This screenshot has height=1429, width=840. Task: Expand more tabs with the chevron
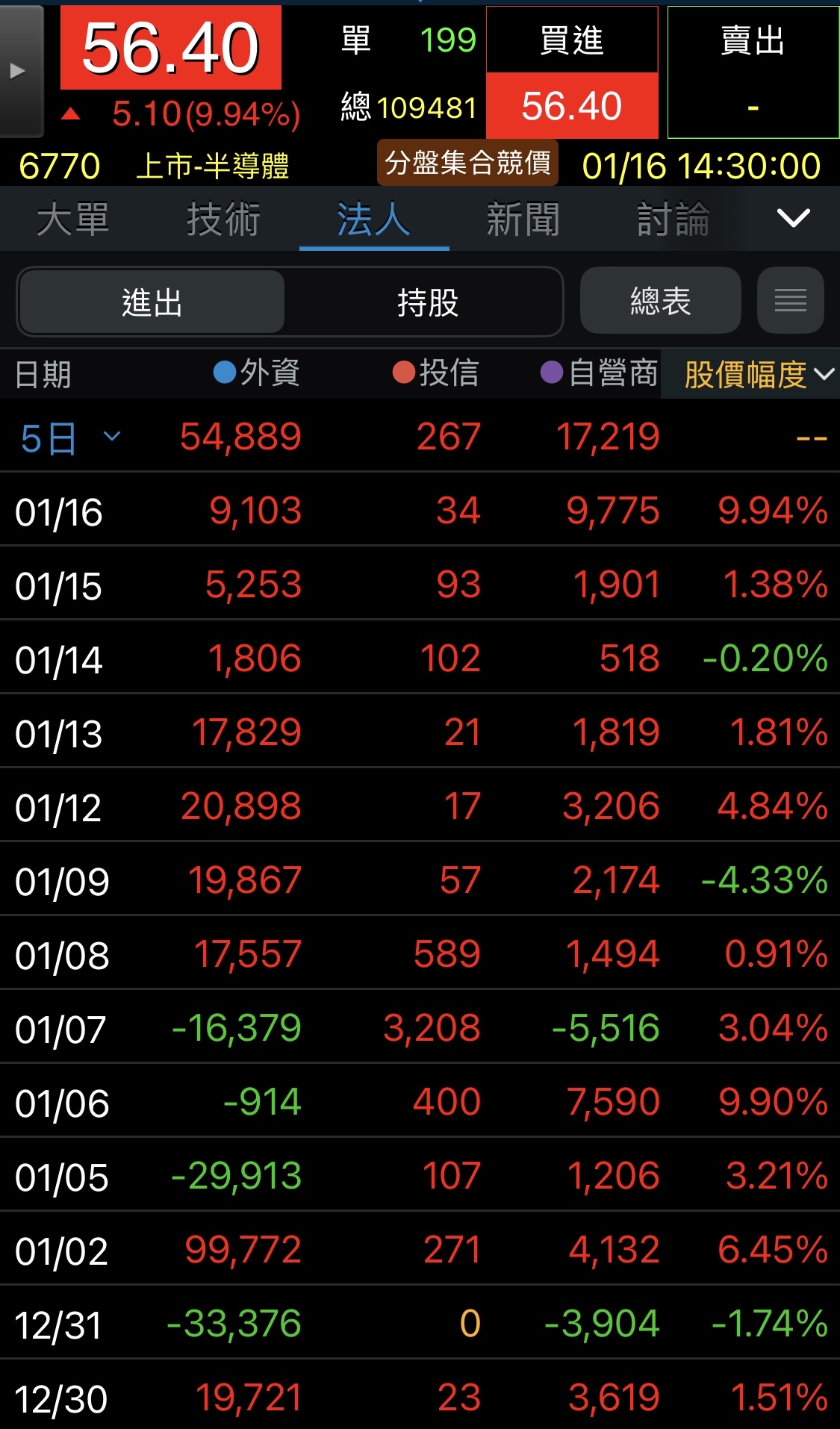click(793, 218)
